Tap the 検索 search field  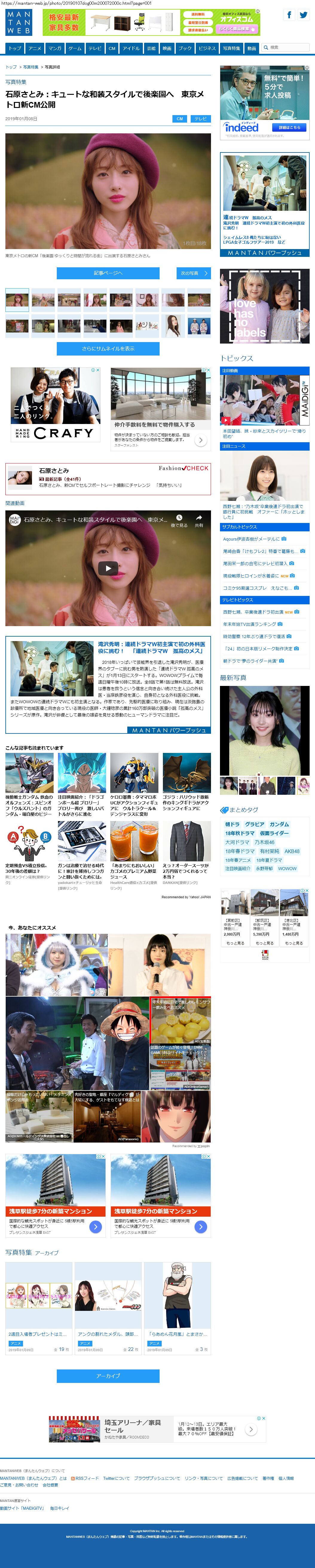coord(288,48)
